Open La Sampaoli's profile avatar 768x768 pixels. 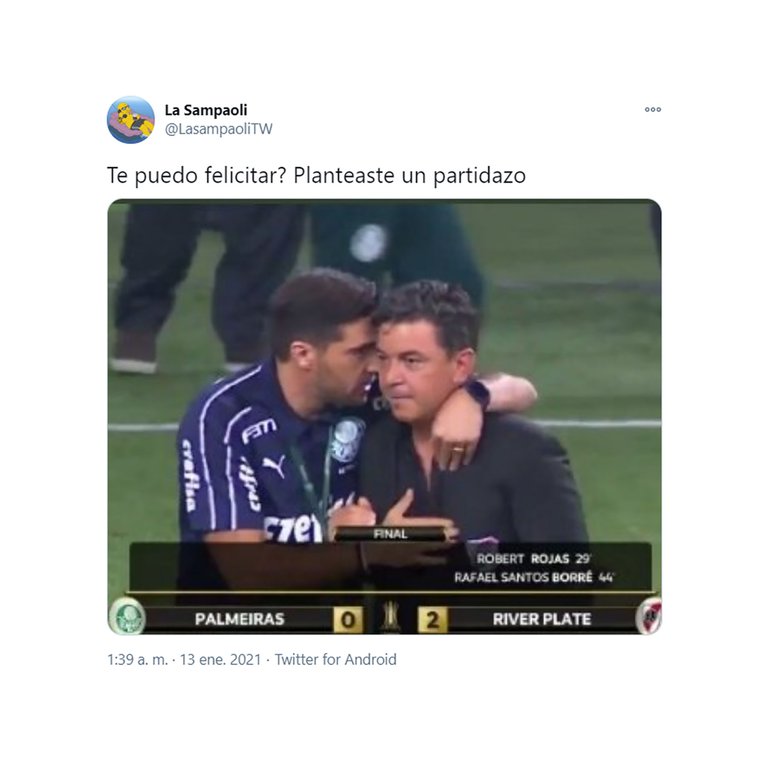pos(131,120)
